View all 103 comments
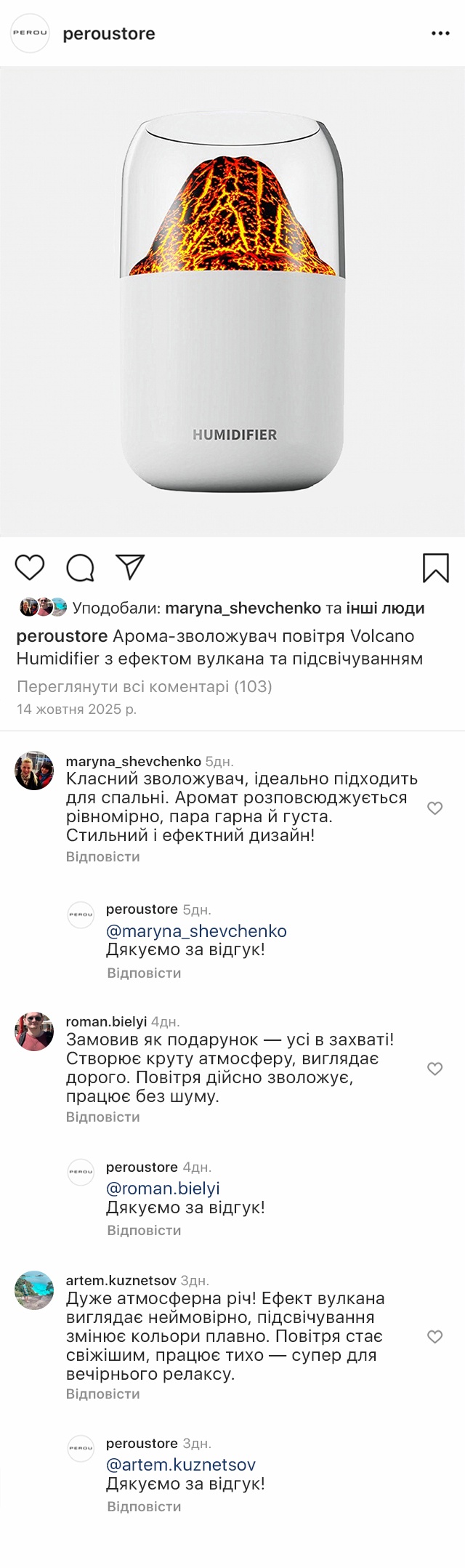Screen dimensions: 465x1568 pos(144,686)
